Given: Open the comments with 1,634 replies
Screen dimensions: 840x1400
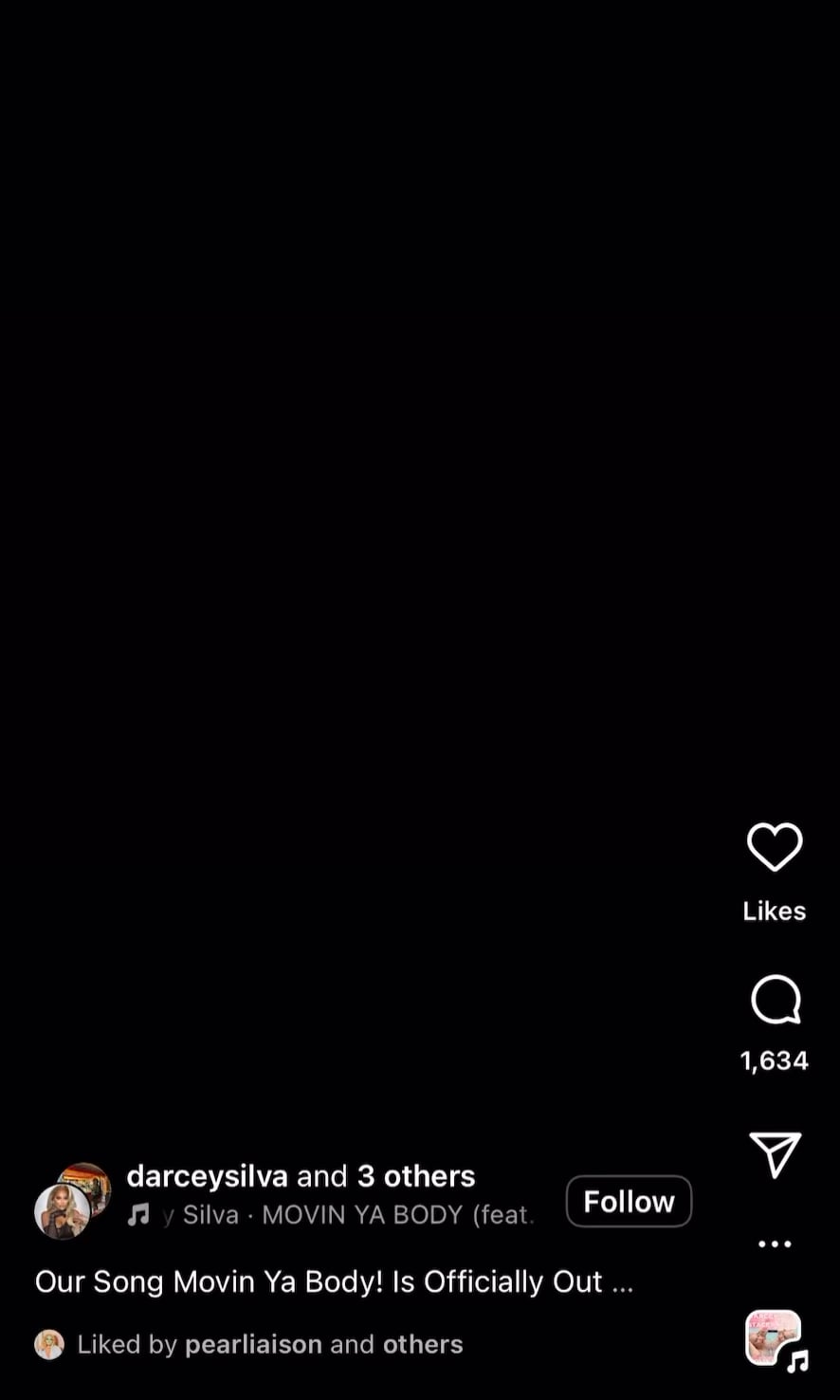Looking at the screenshot, I should click(776, 1001).
